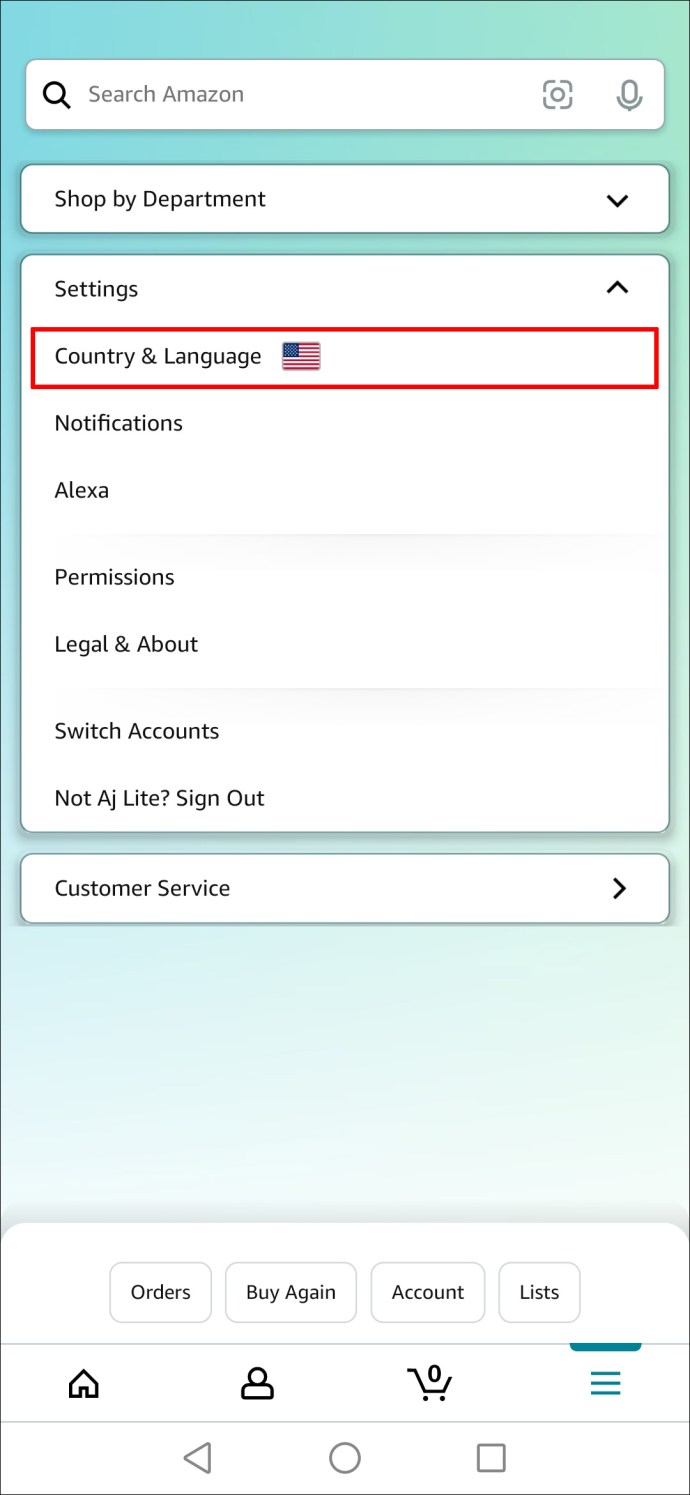Tap Not Aj Lite? Sign Out
Viewport: 690px width, 1495px height.
pos(160,798)
